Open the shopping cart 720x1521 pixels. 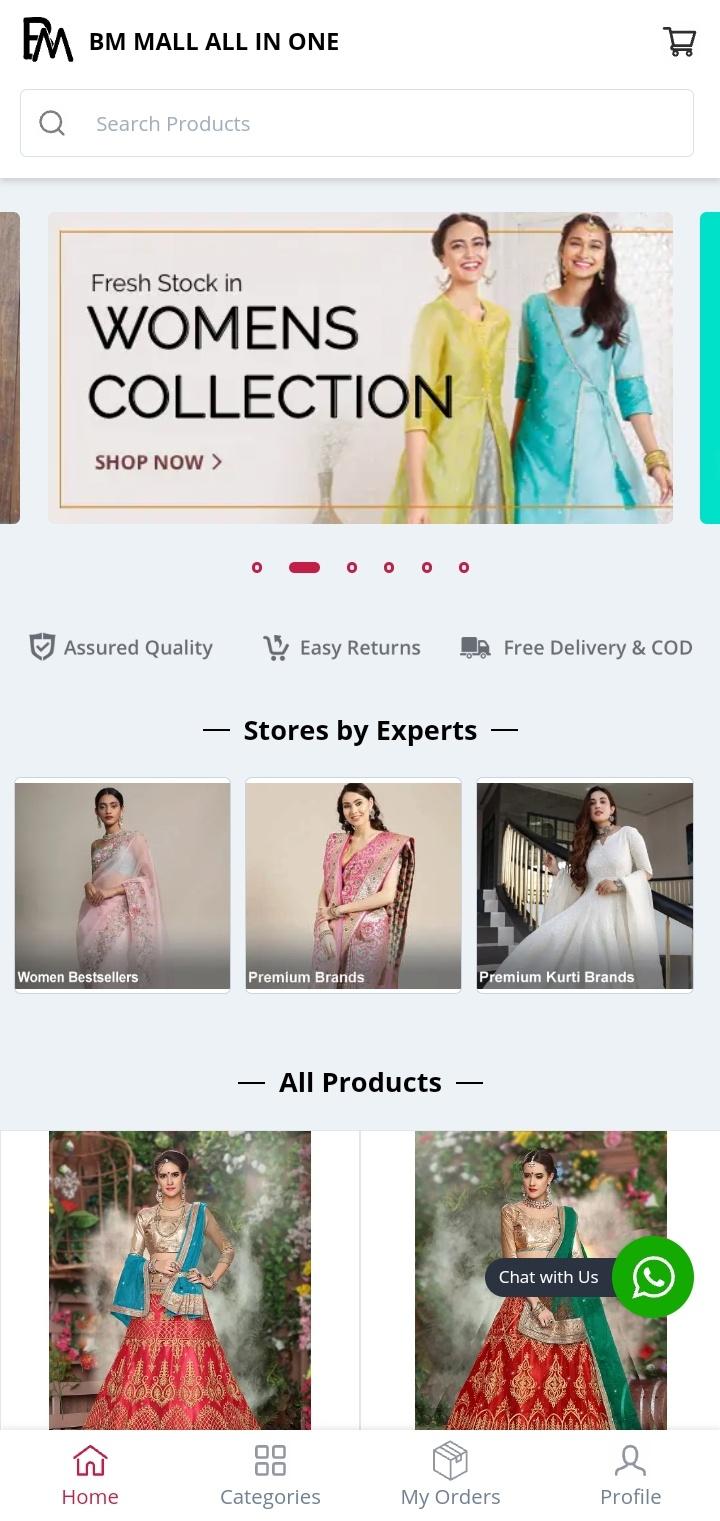pyautogui.click(x=680, y=42)
